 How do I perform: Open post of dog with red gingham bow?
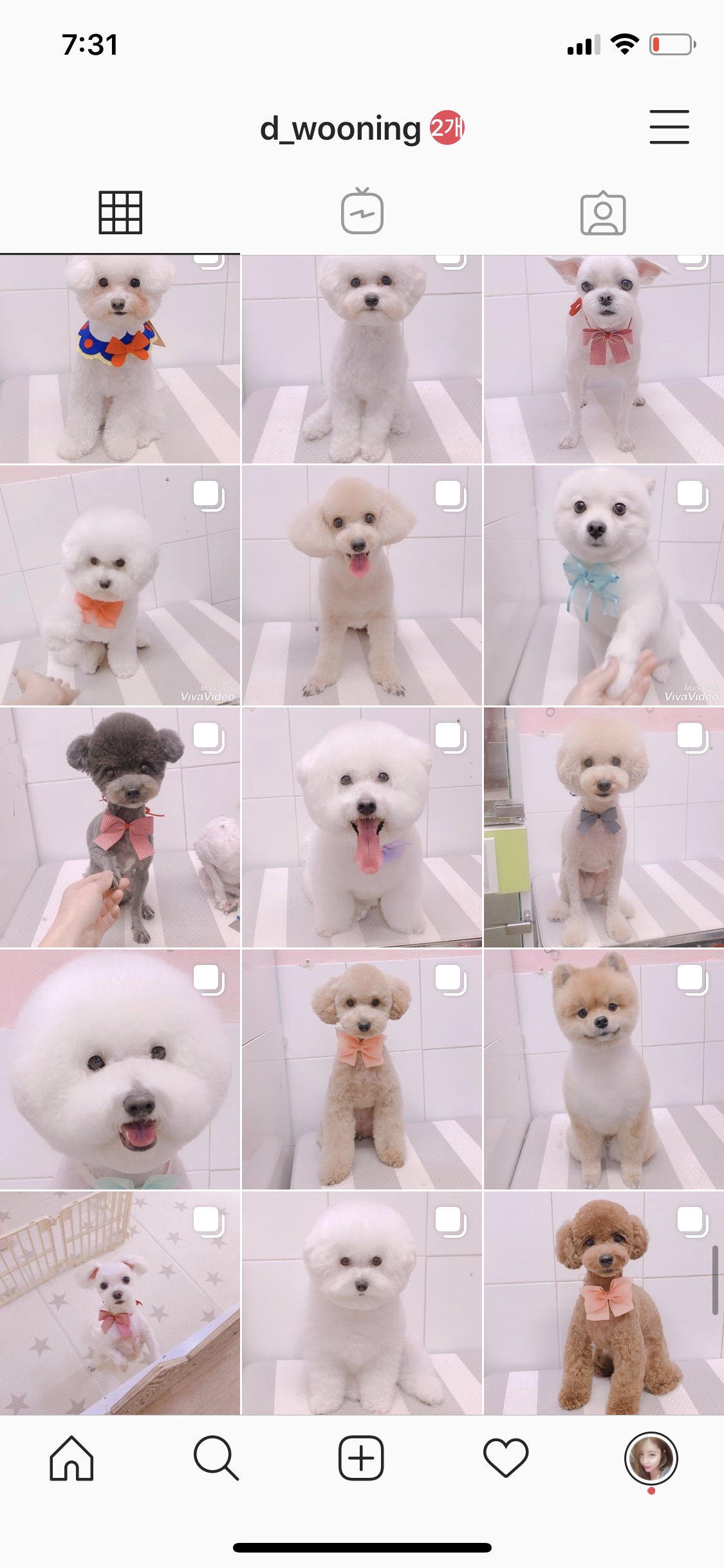point(604,359)
